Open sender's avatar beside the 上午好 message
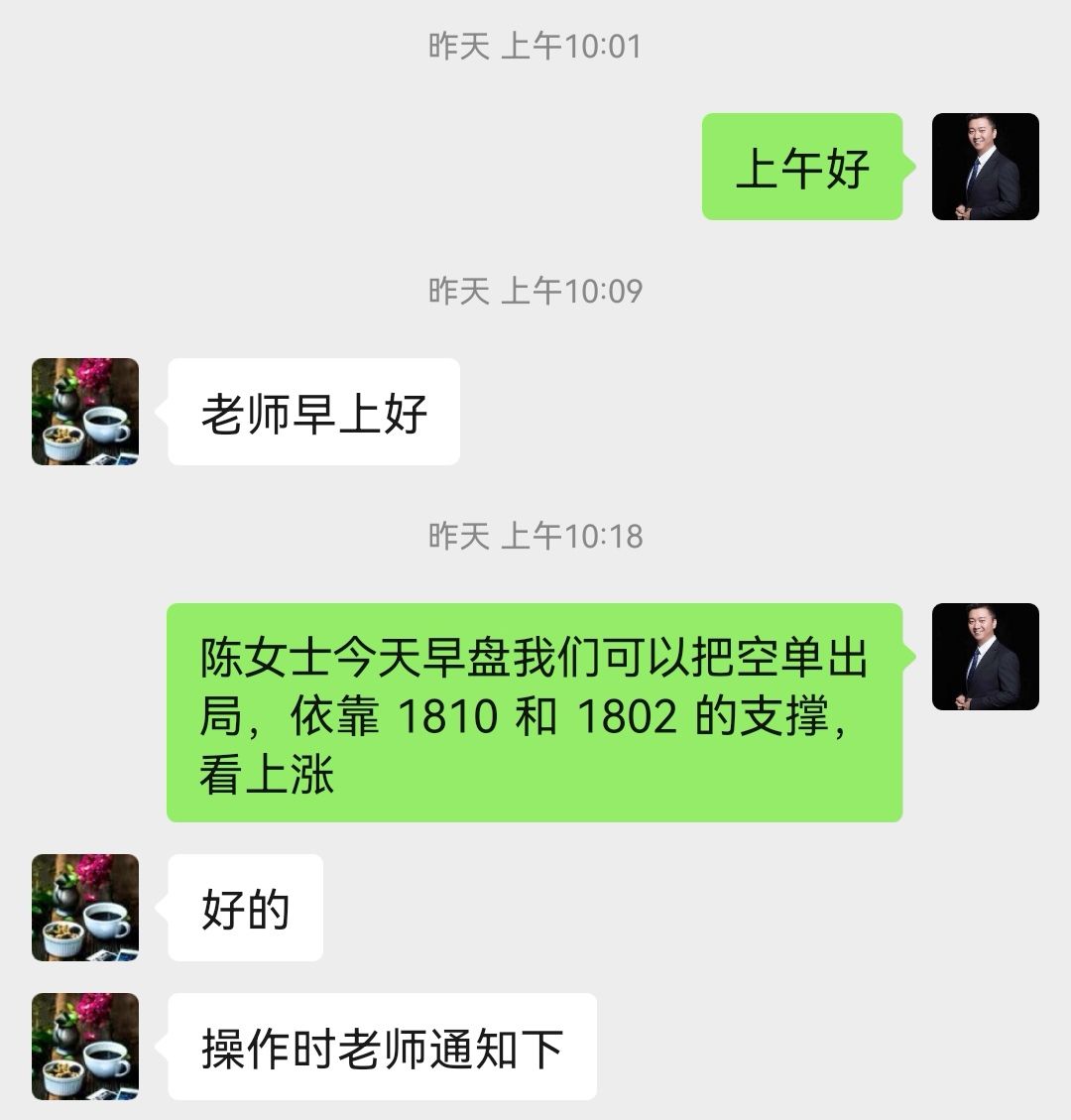The height and width of the screenshot is (1120, 1071). (985, 167)
